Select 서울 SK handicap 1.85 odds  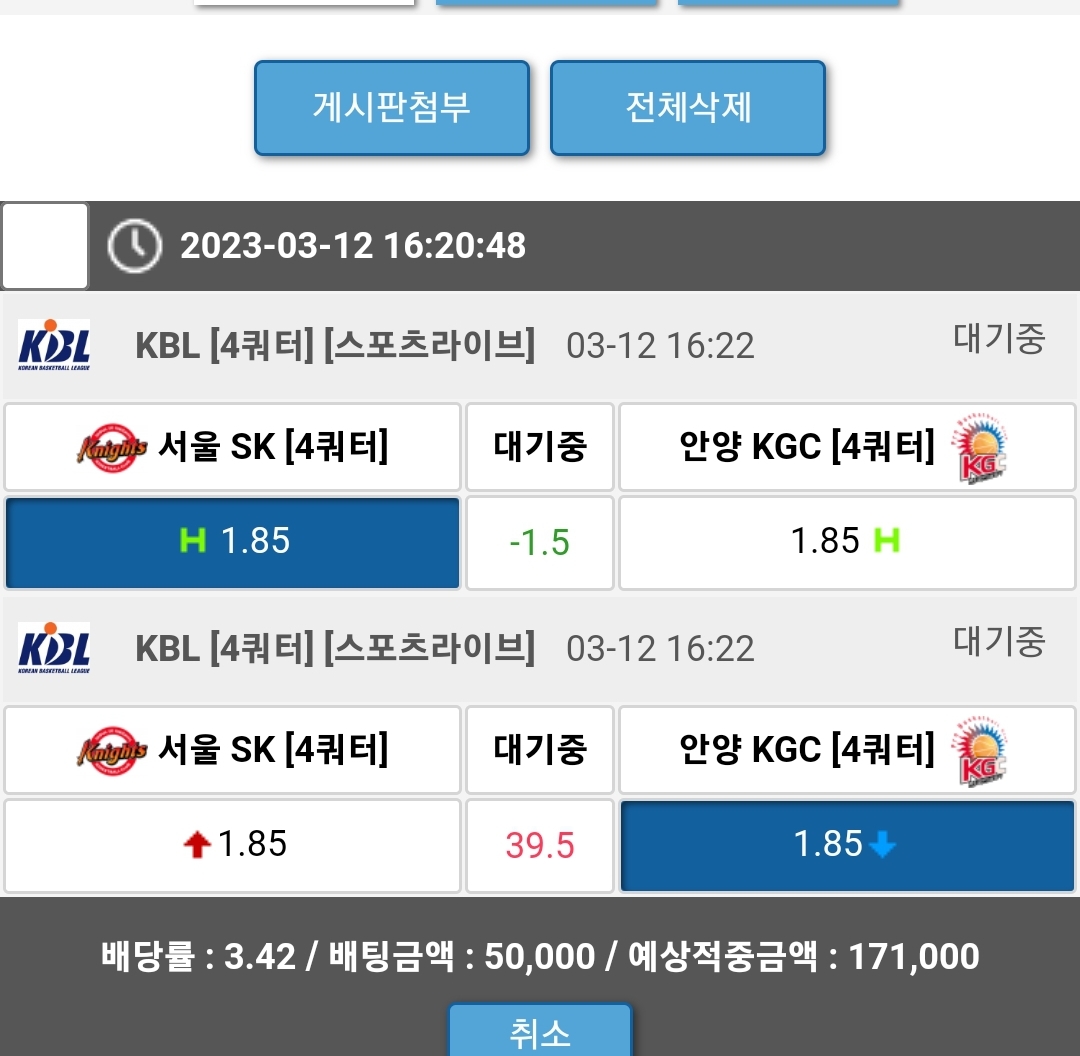click(233, 542)
